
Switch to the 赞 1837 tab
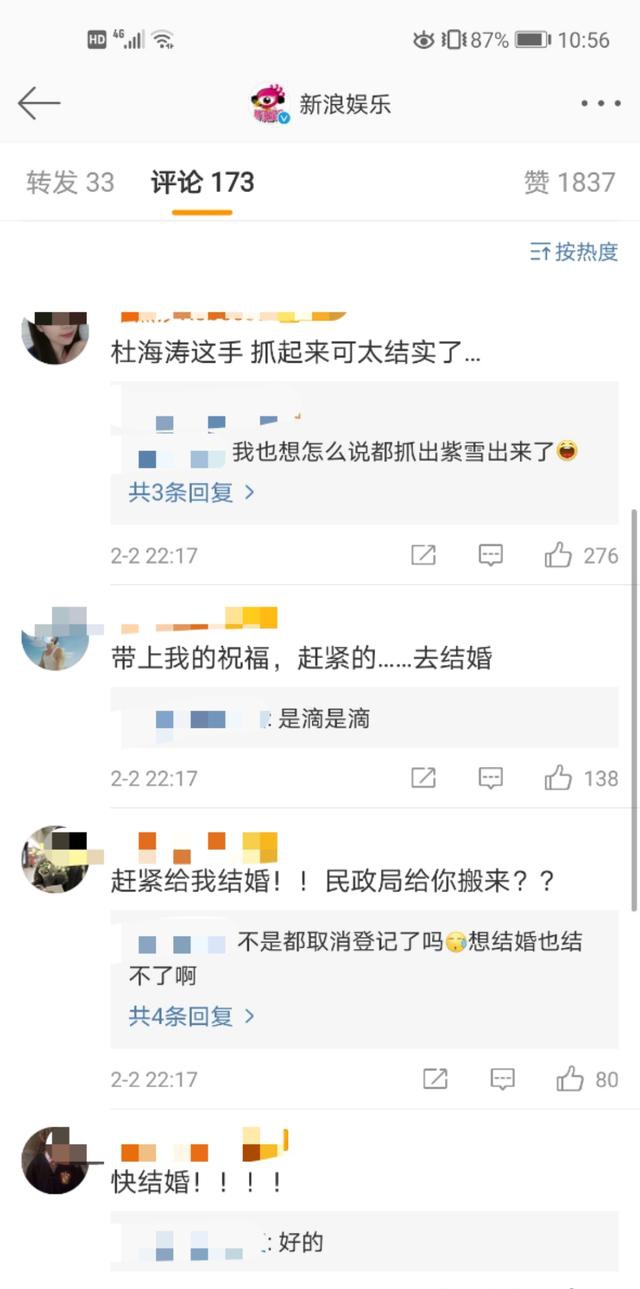569,182
